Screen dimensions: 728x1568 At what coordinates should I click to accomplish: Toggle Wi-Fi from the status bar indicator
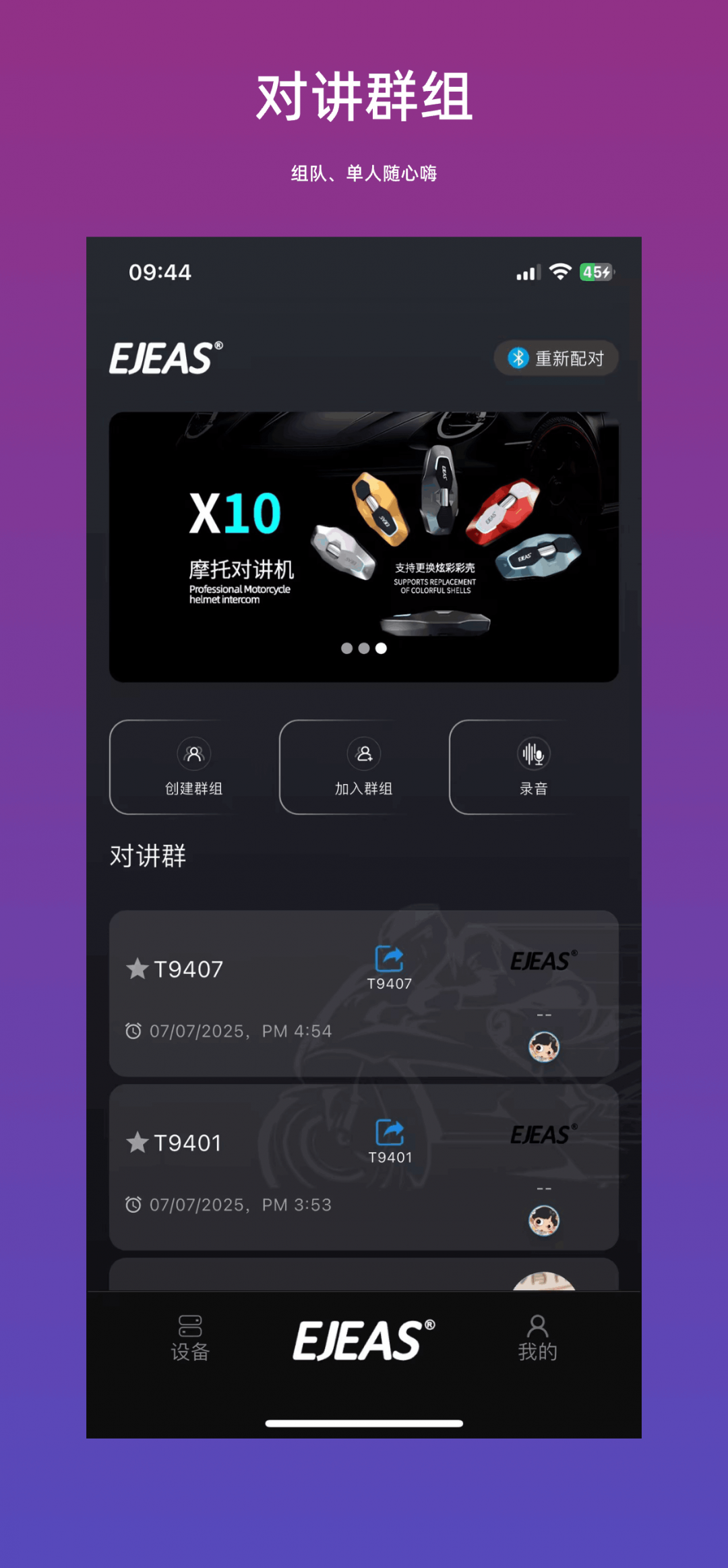tap(560, 271)
